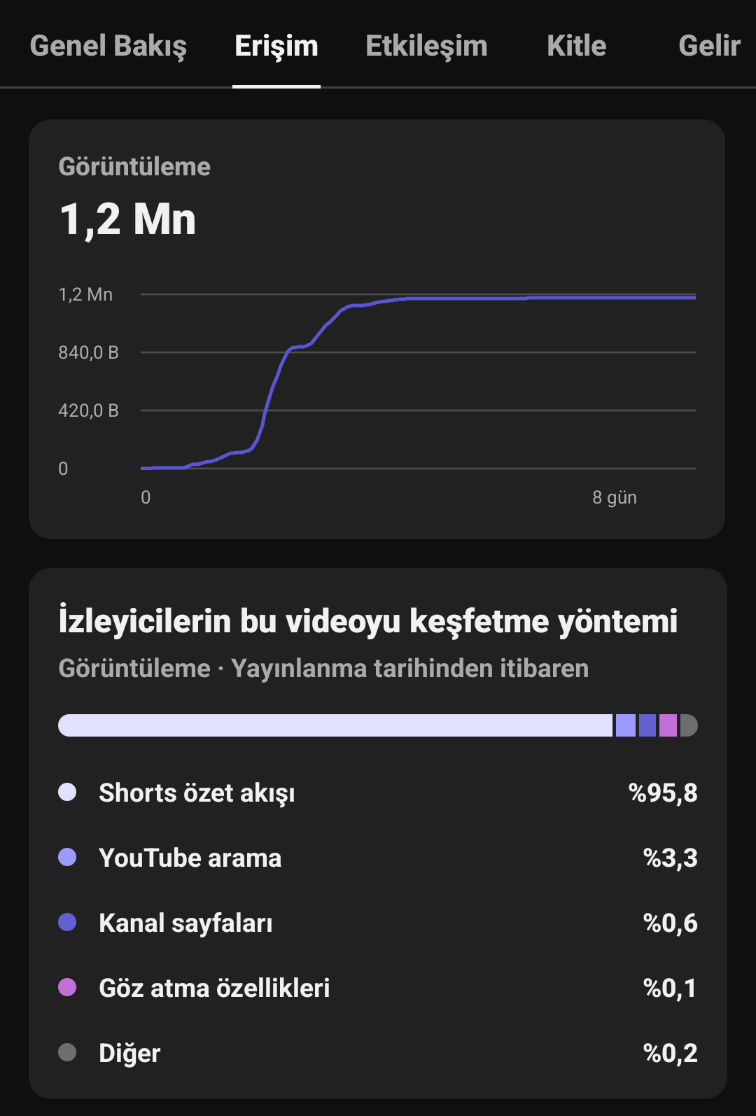
Task: Open the Etkileşim tab
Action: (426, 46)
